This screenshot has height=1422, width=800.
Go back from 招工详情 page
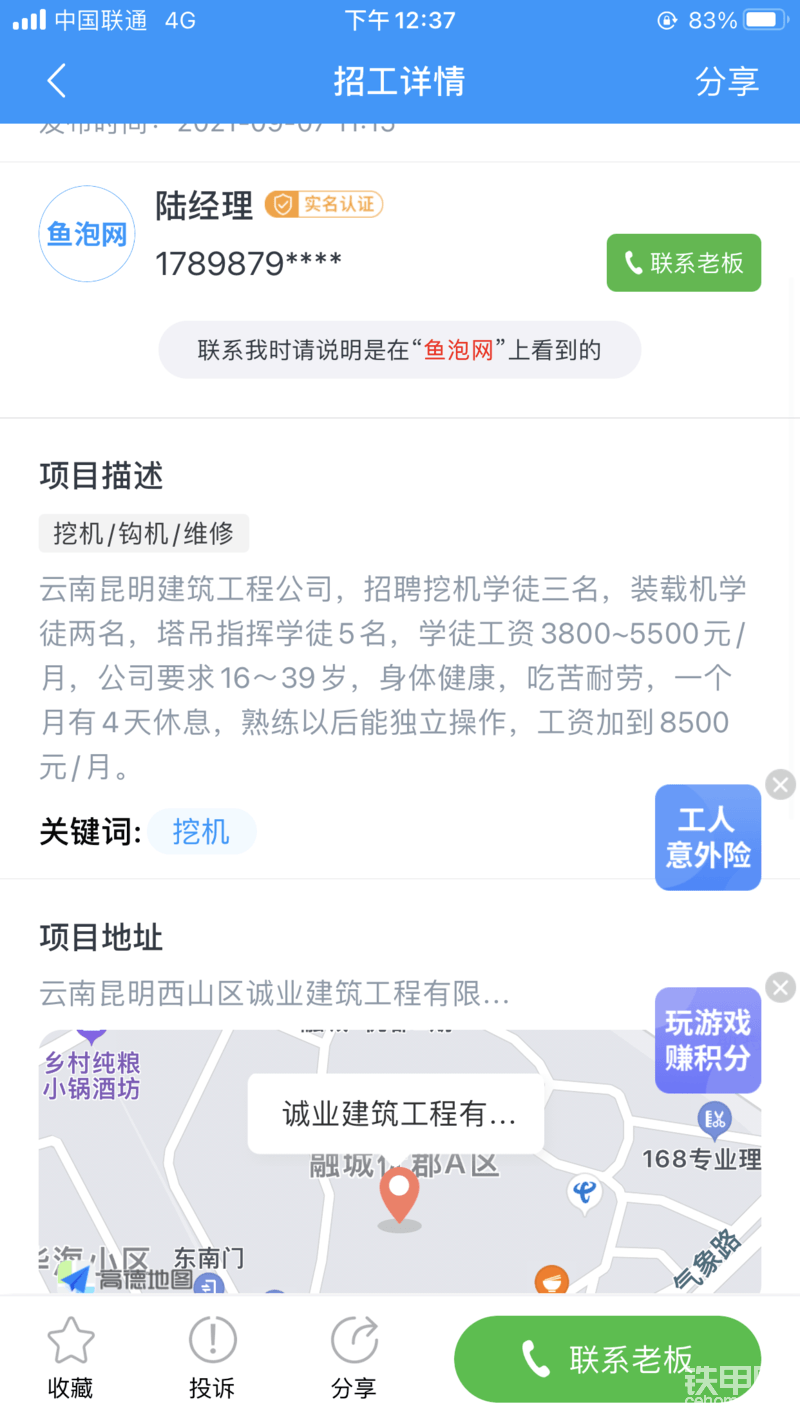pos(56,81)
